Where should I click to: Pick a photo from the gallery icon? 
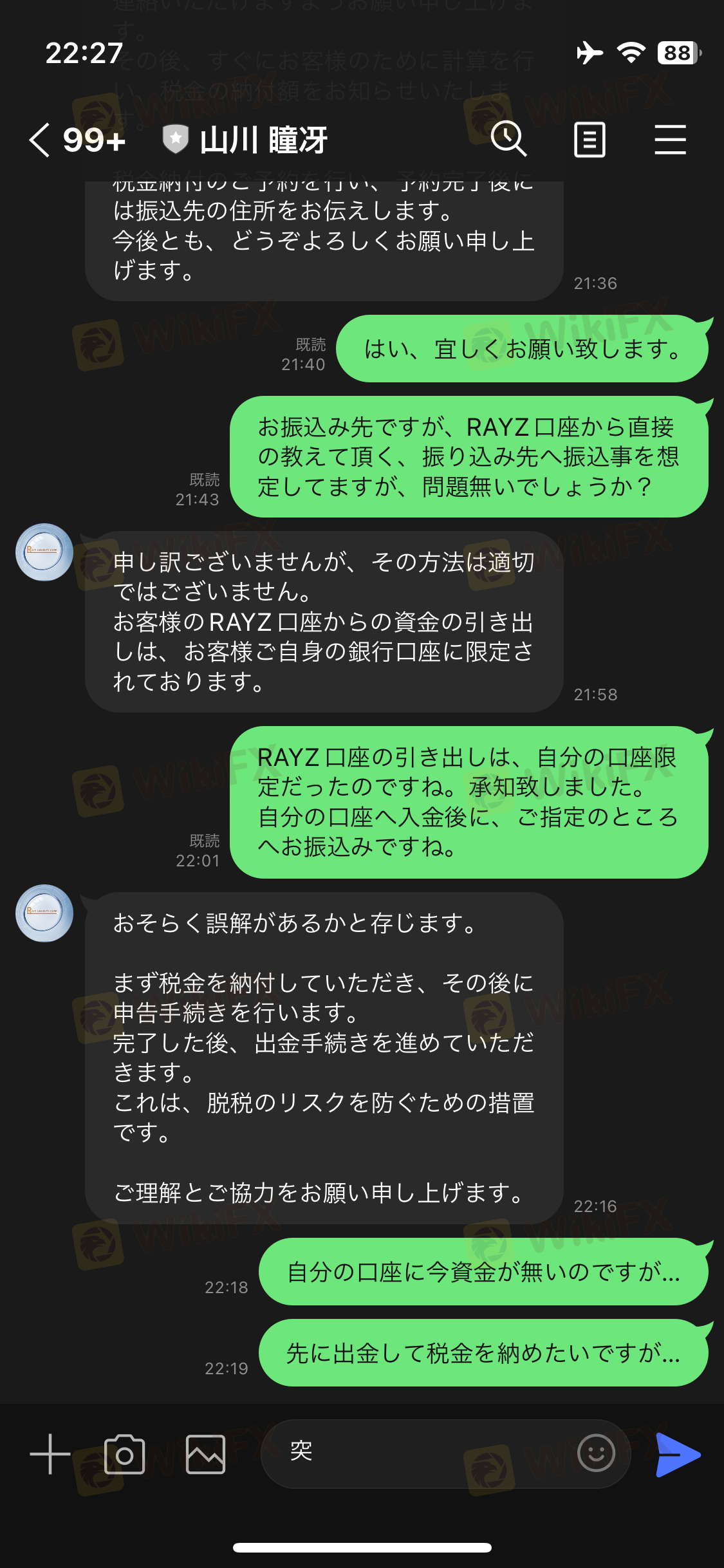tap(205, 1454)
